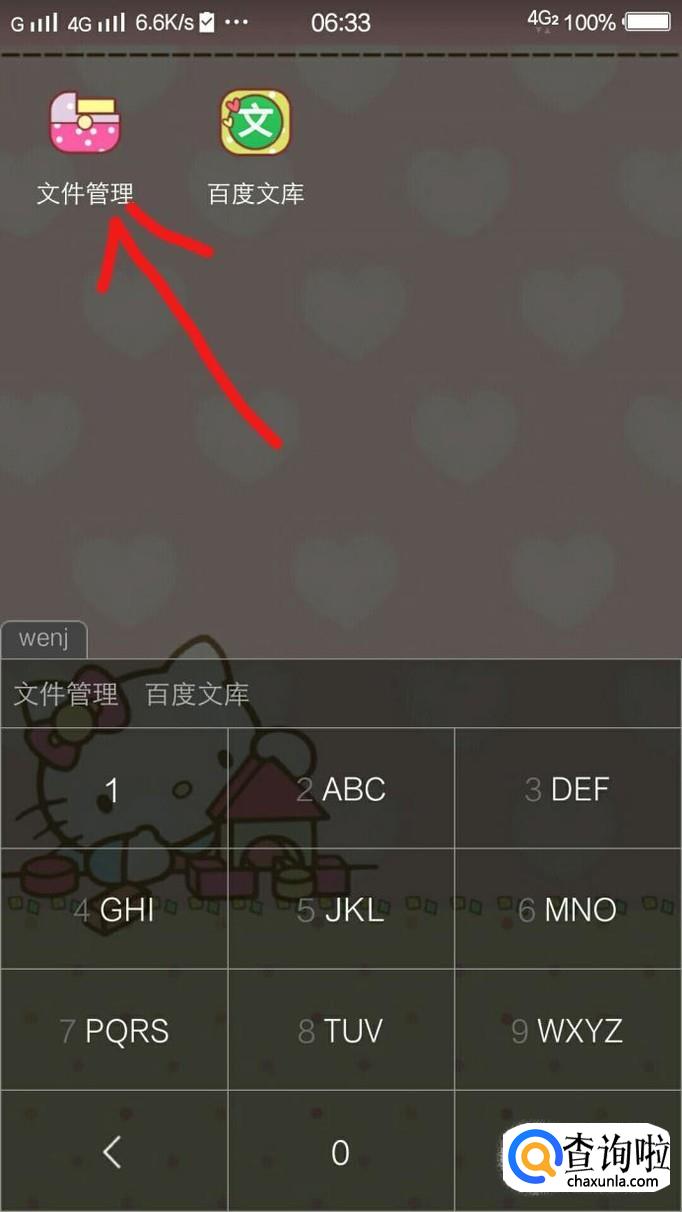Open the 文件管理 app icon
682x1212 pixels.
[85, 123]
